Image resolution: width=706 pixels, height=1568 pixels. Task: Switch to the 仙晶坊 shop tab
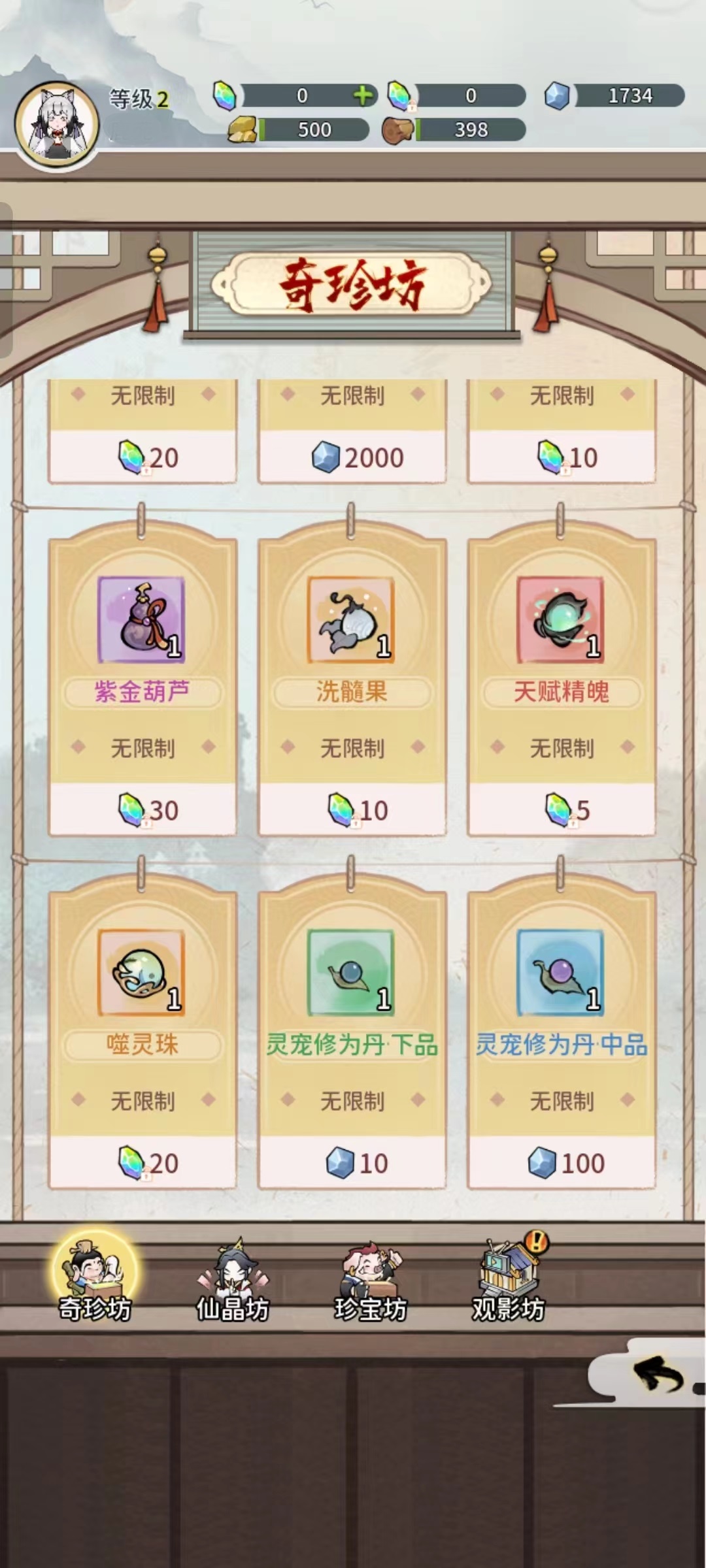pyautogui.click(x=233, y=1282)
